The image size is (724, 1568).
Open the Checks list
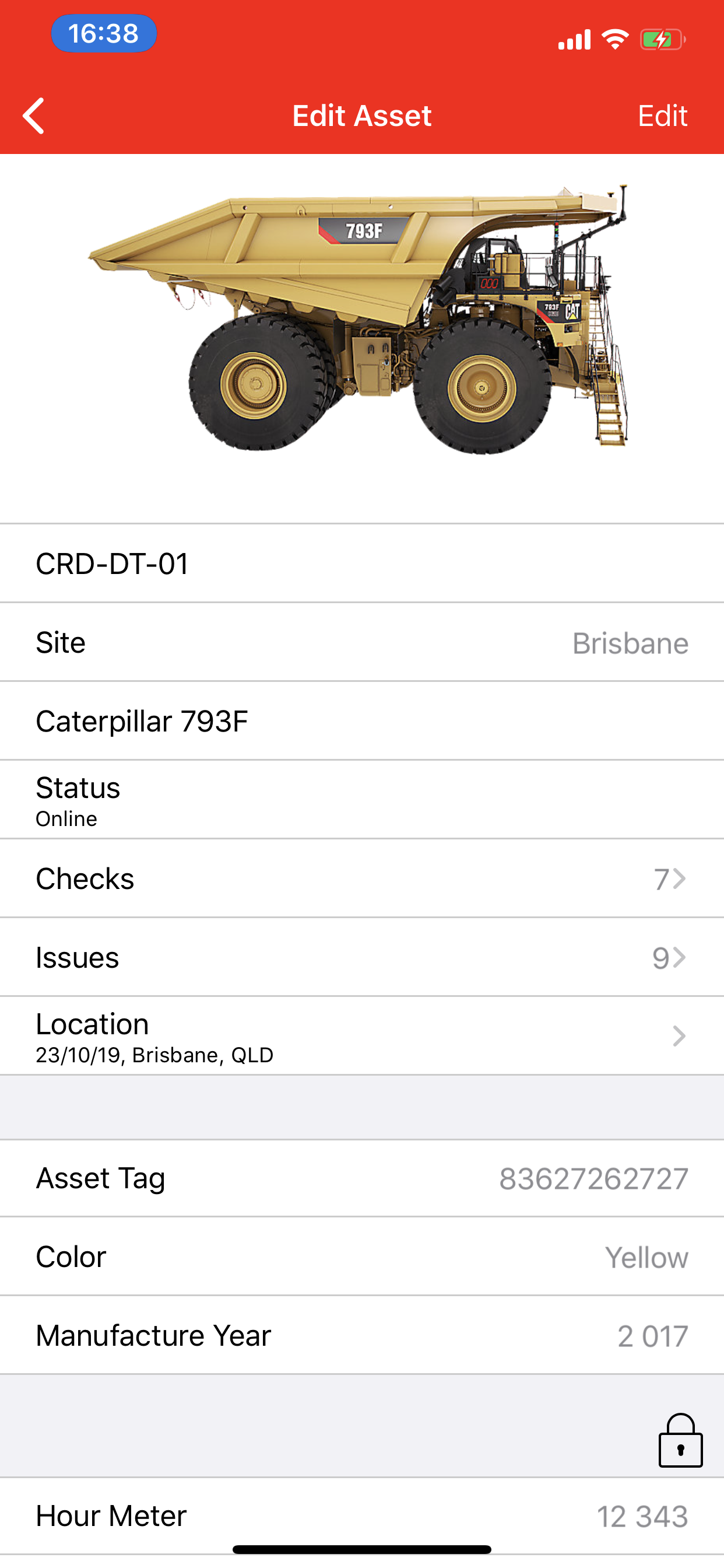[362, 878]
